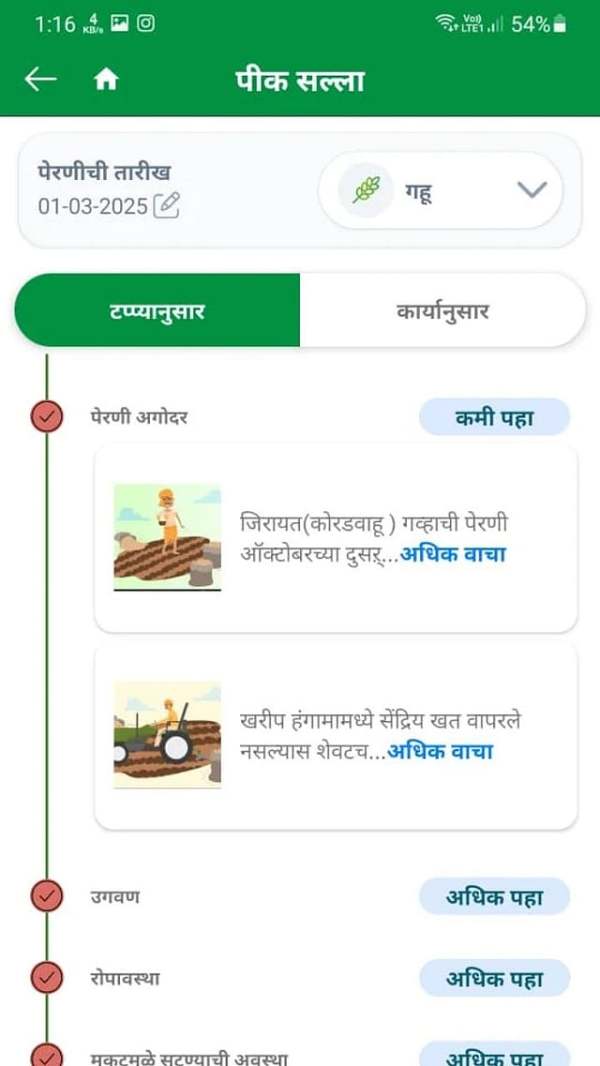Switch to the टप्प्यानुसार tab

tap(157, 311)
